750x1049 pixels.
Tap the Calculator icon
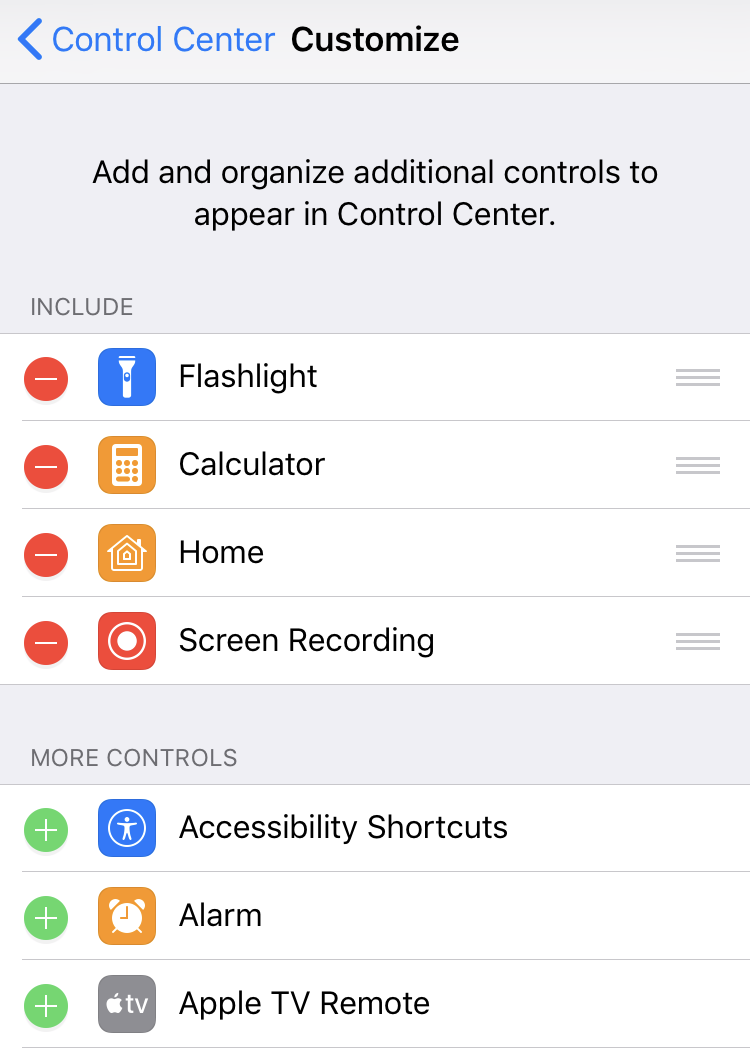[x=127, y=465]
